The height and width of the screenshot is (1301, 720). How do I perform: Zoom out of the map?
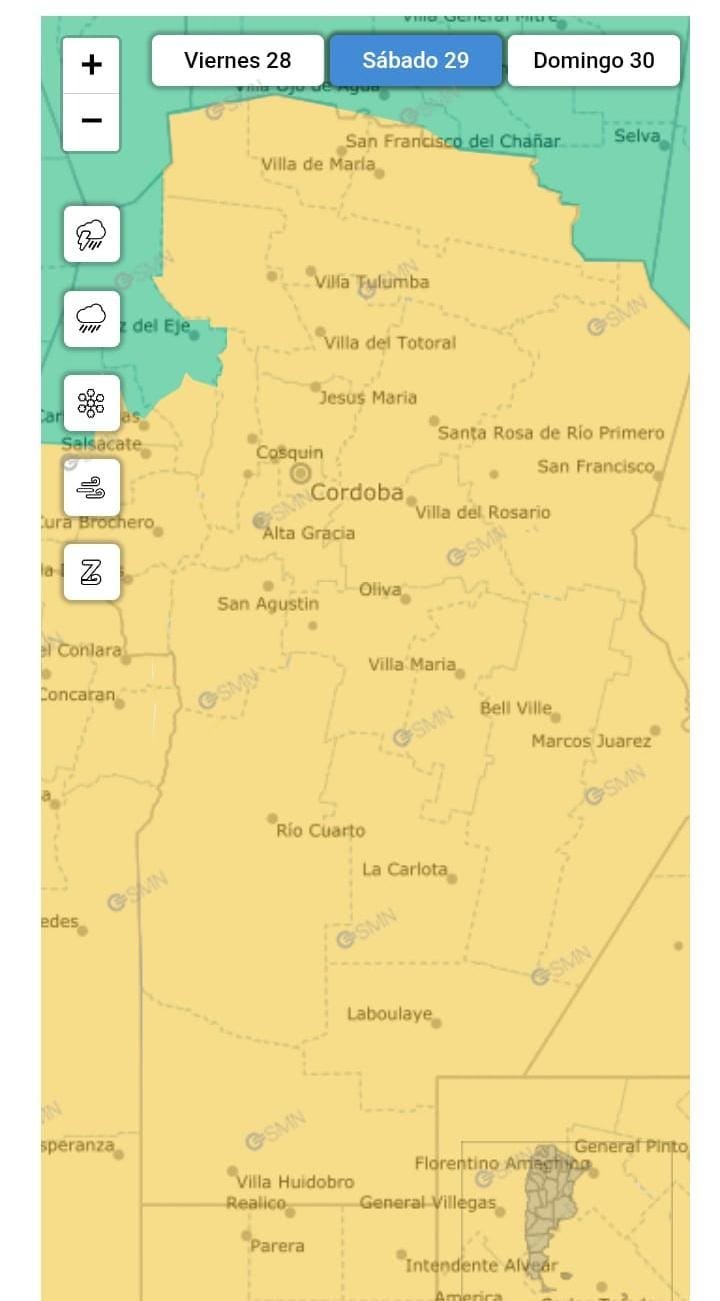tap(91, 122)
